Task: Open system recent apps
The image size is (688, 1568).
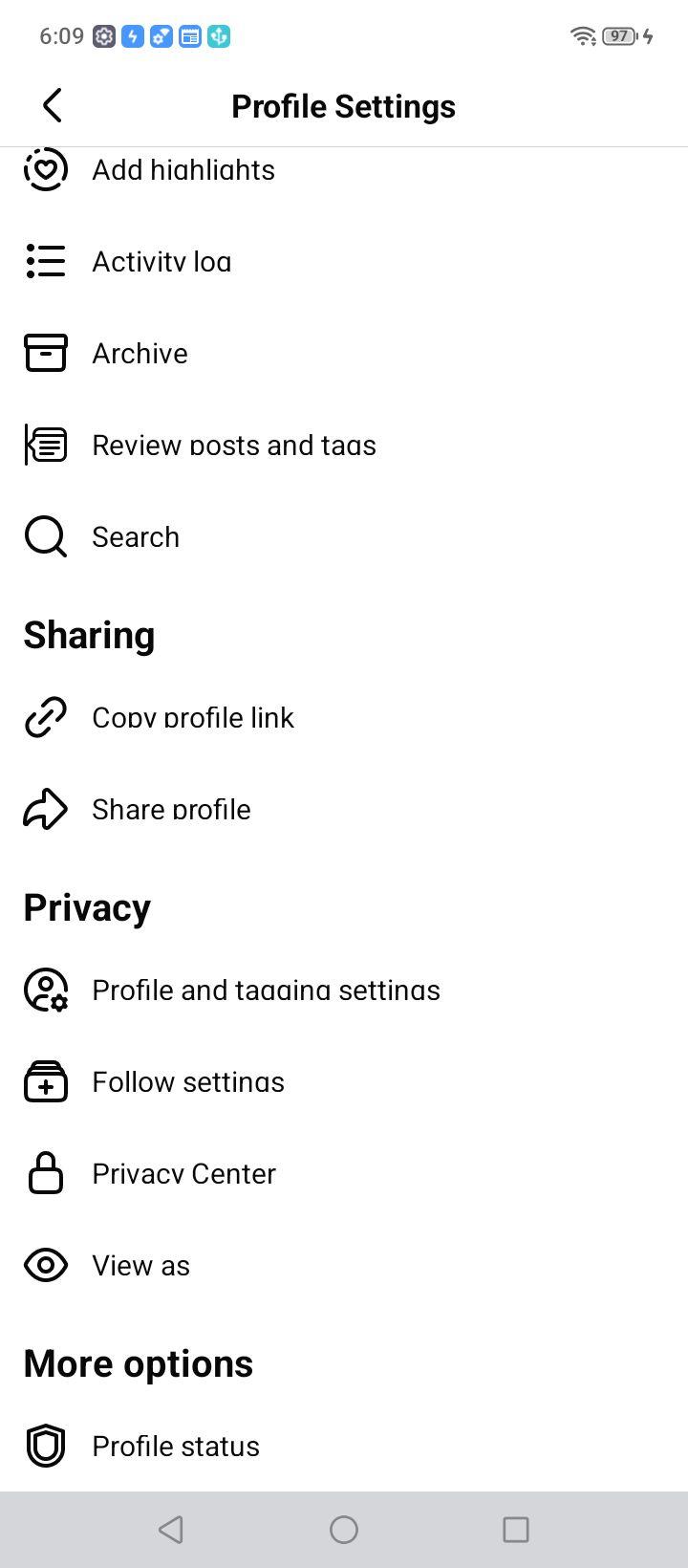Action: click(516, 1530)
